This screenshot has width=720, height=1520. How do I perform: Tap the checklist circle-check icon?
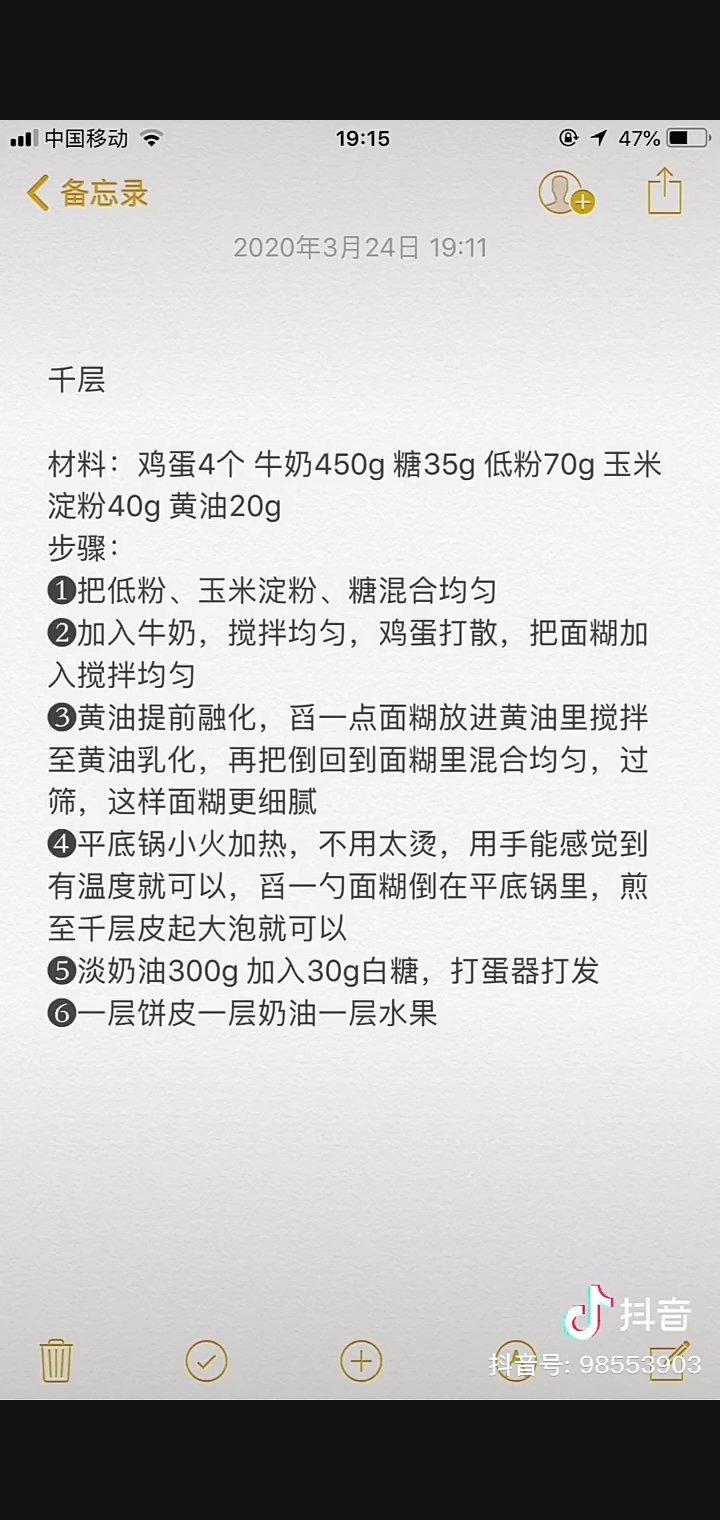[x=206, y=1362]
